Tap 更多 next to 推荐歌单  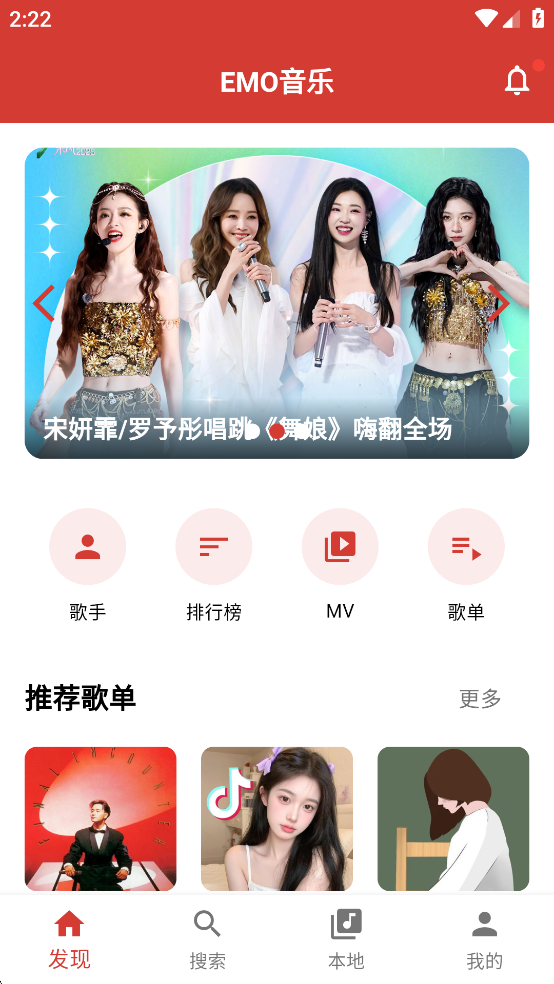click(480, 698)
